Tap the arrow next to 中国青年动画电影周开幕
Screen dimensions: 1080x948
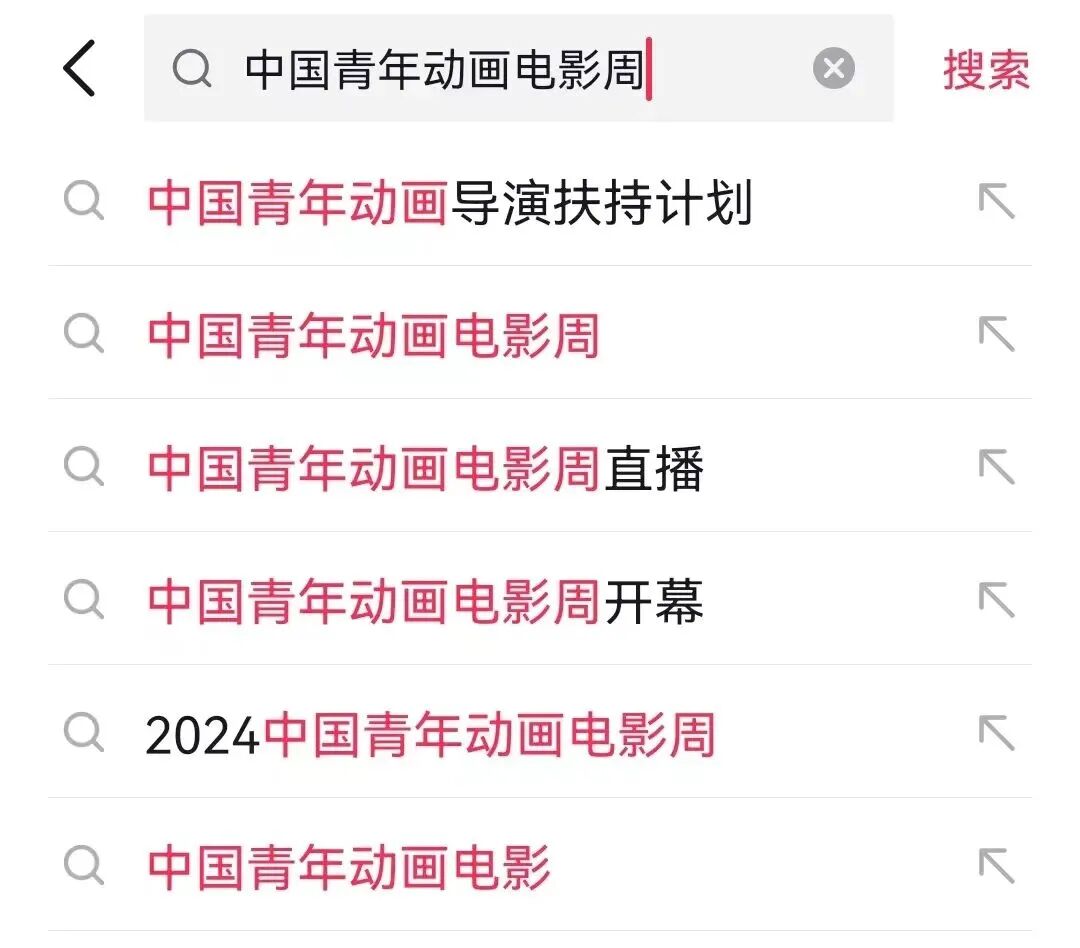996,601
